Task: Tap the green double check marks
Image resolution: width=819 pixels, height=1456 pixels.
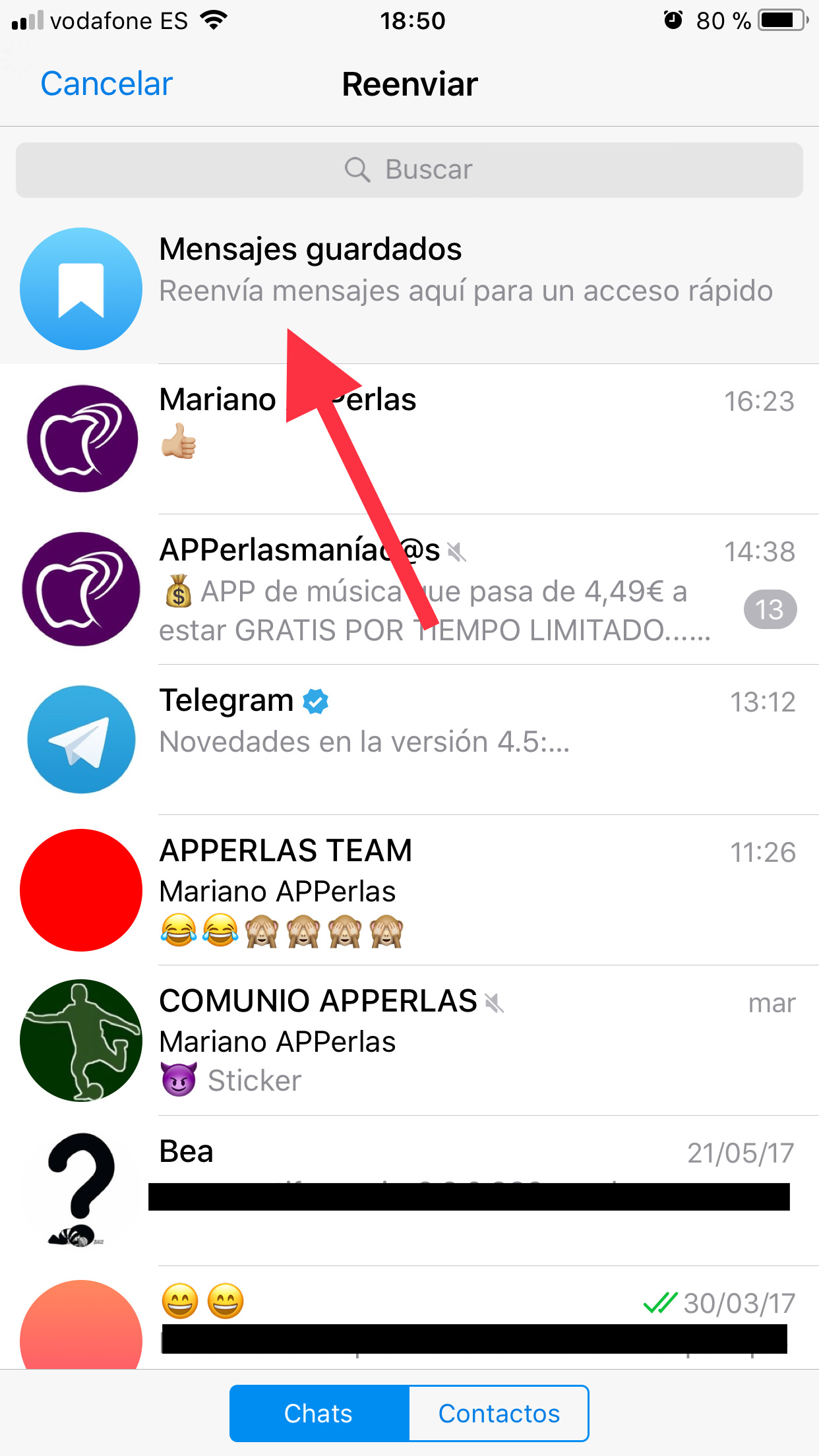Action: click(x=659, y=1303)
